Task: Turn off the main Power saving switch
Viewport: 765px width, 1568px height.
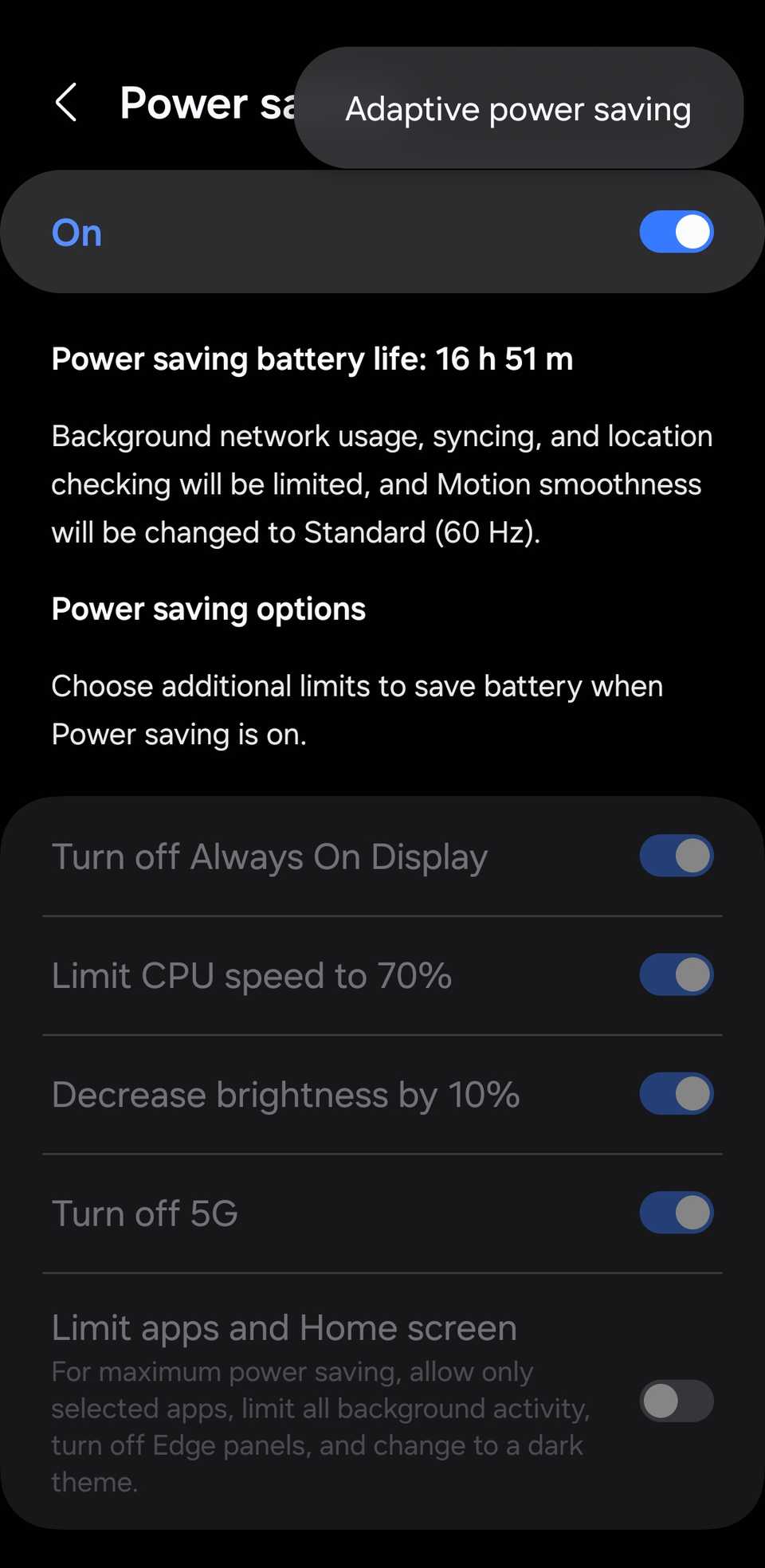Action: 676,232
